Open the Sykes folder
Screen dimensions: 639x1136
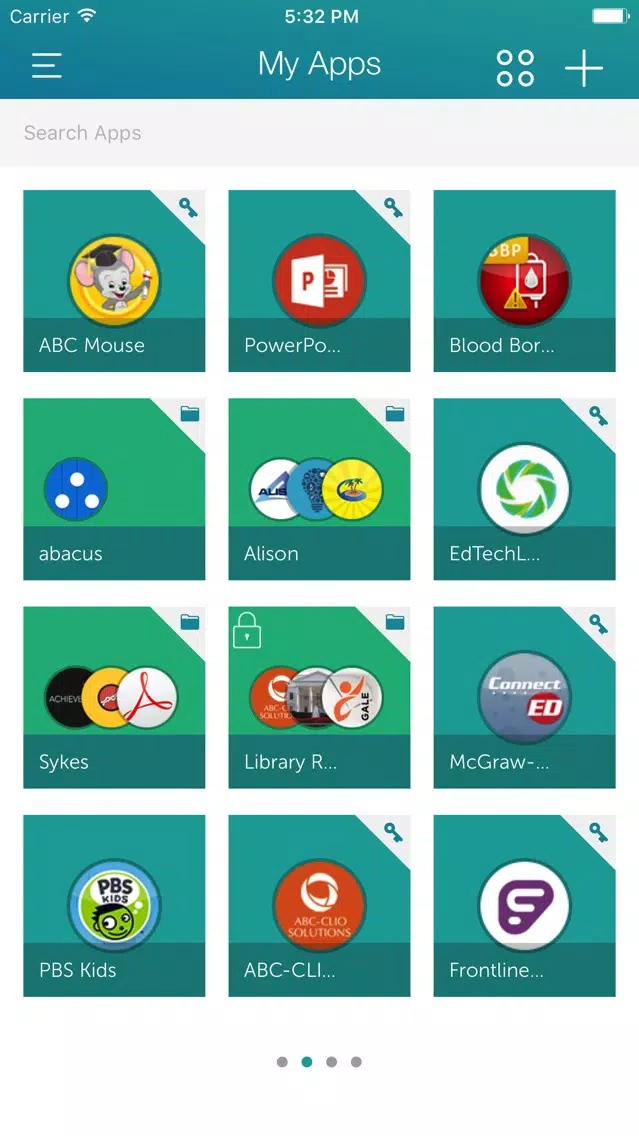[x=114, y=697]
